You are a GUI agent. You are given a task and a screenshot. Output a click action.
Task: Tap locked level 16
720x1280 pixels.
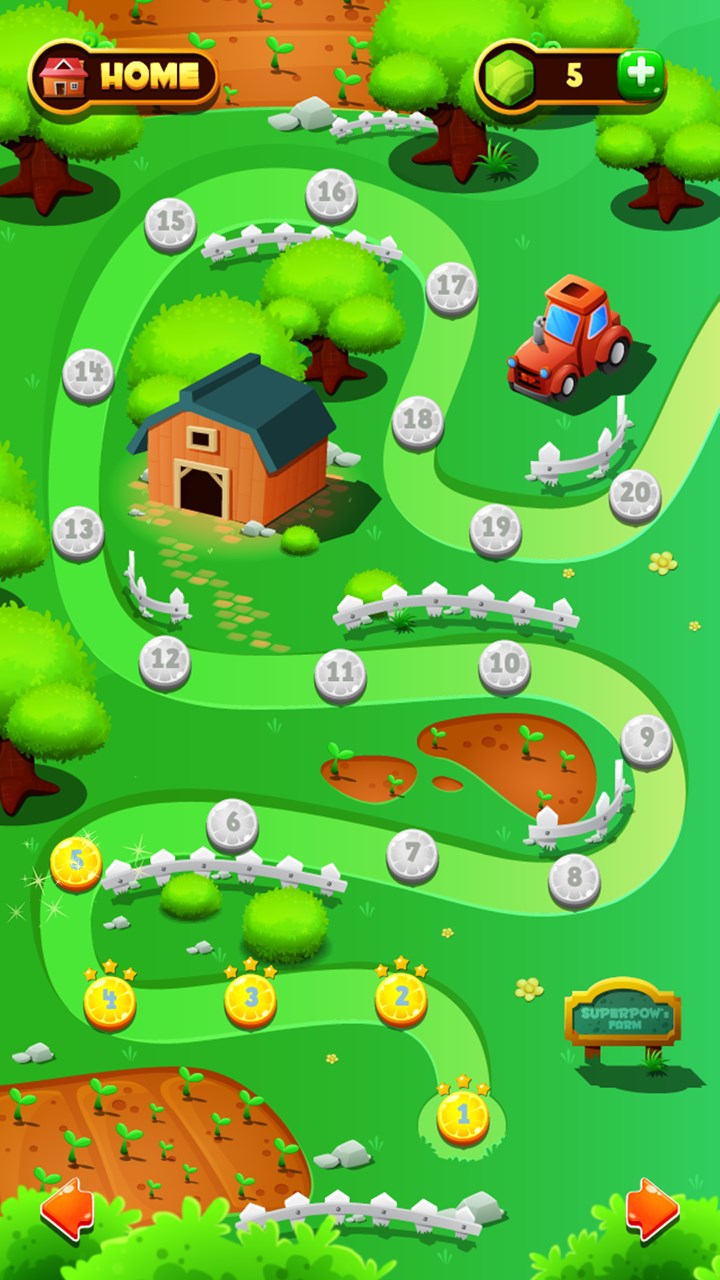click(331, 194)
